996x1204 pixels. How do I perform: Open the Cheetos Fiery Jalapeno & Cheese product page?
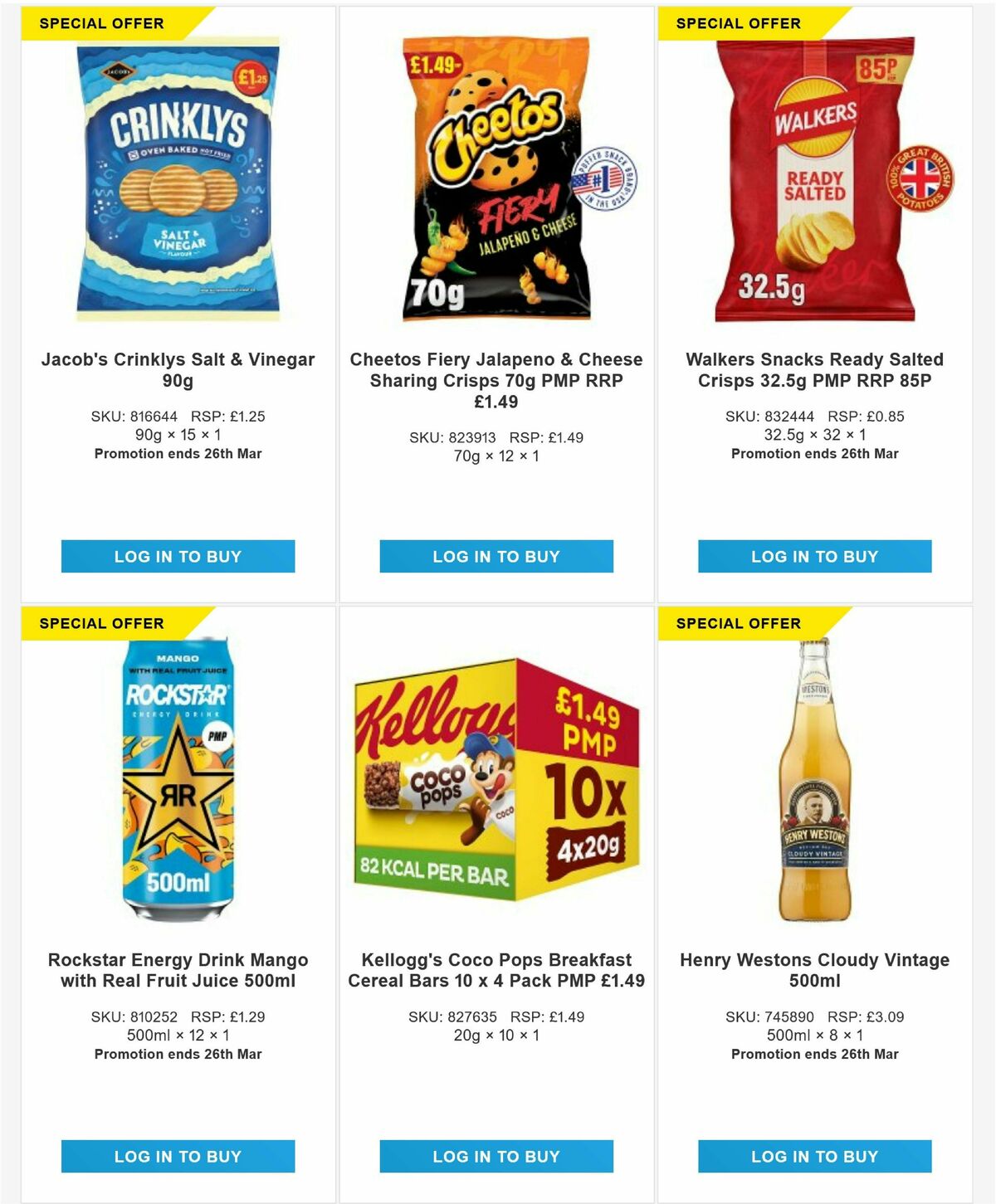click(x=496, y=379)
